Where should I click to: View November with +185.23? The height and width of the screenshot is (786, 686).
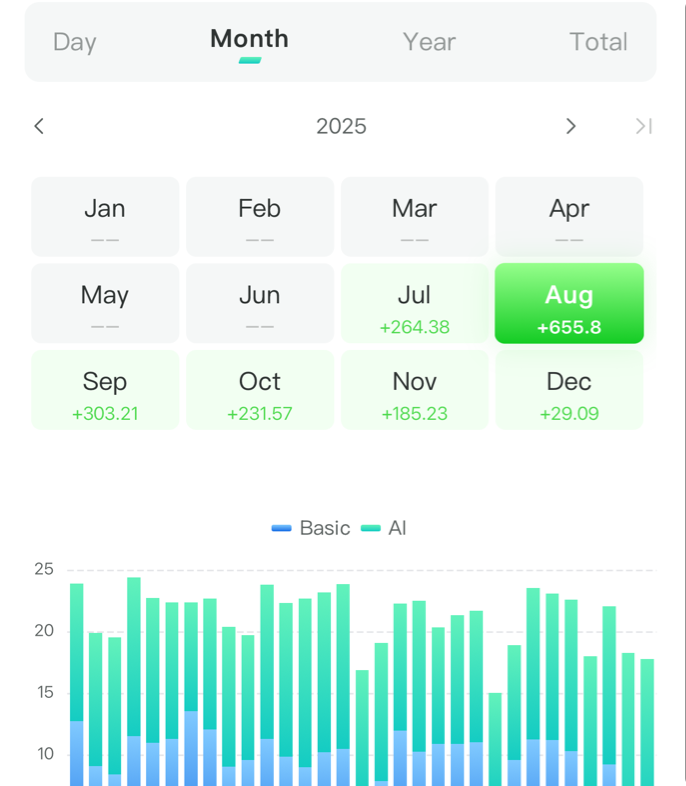pyautogui.click(x=415, y=390)
